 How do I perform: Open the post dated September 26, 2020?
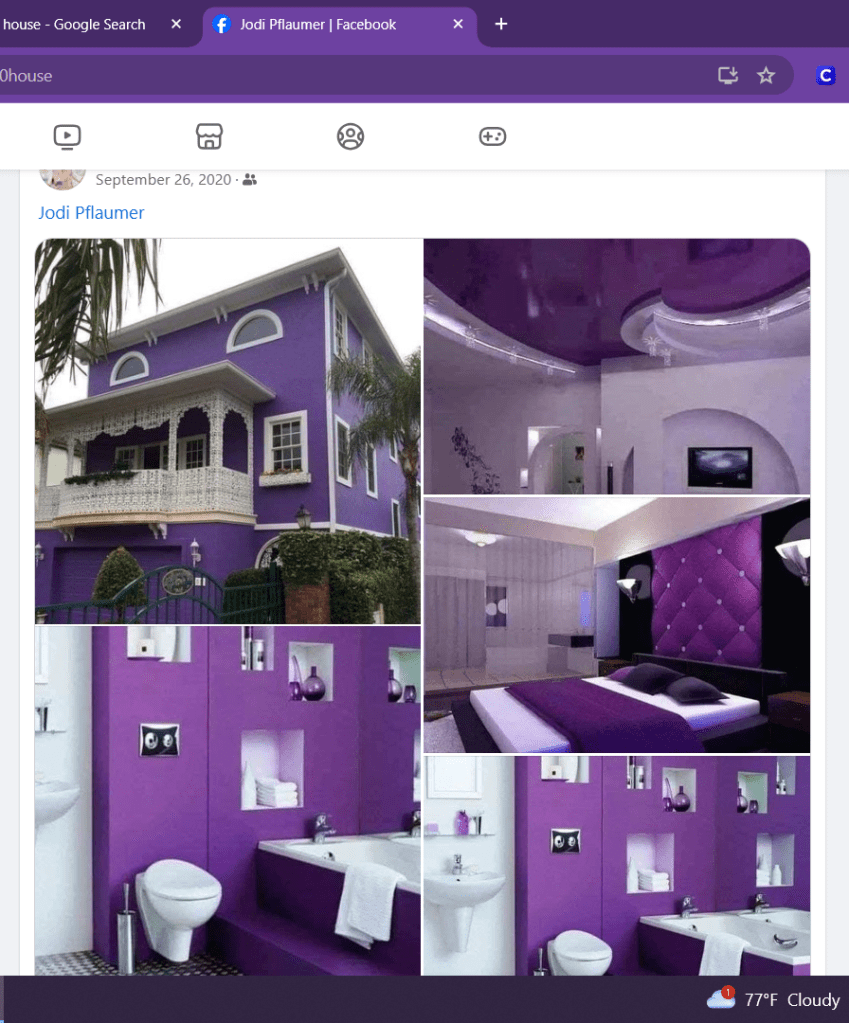point(163,180)
